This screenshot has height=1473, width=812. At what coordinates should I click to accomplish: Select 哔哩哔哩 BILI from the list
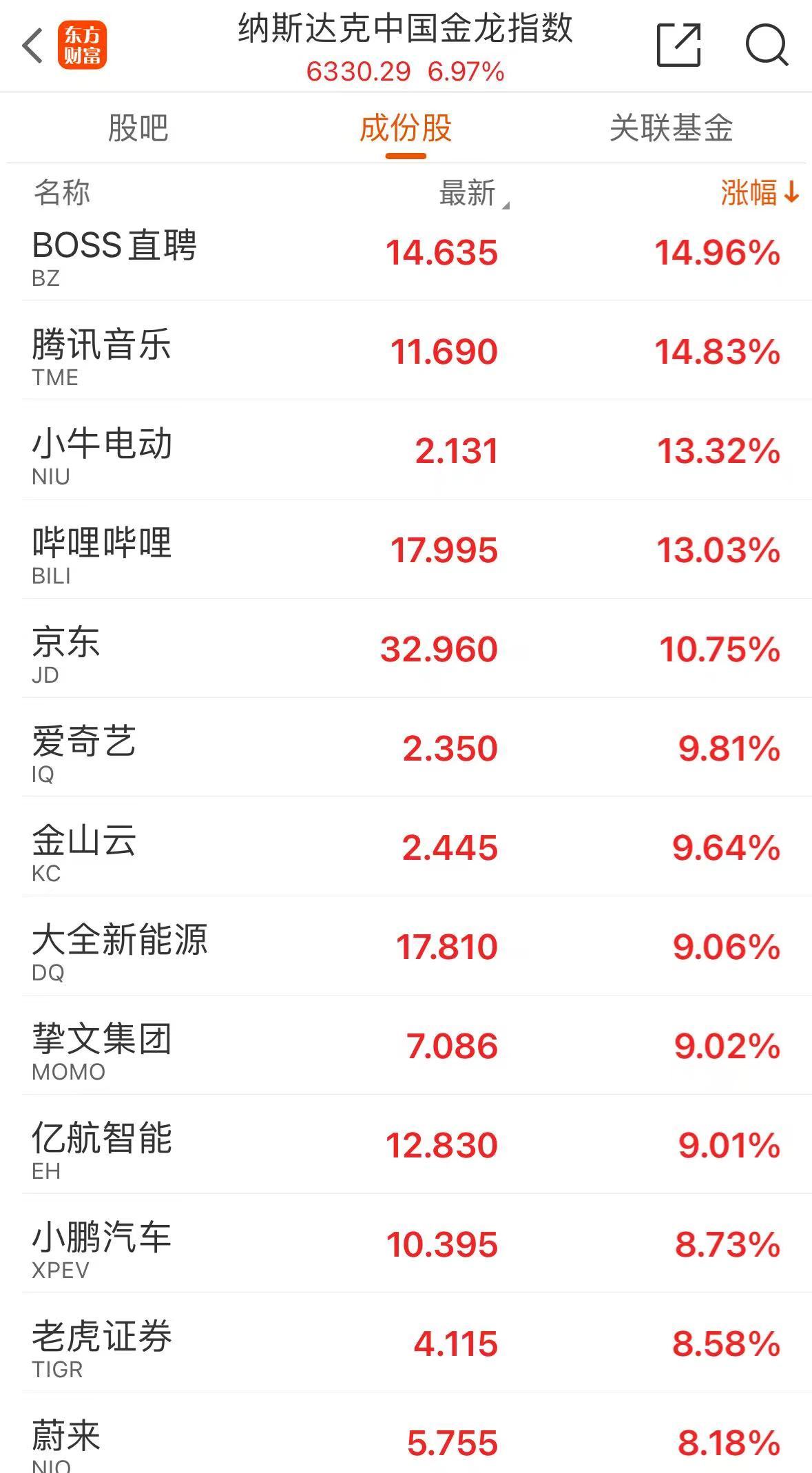(x=406, y=555)
